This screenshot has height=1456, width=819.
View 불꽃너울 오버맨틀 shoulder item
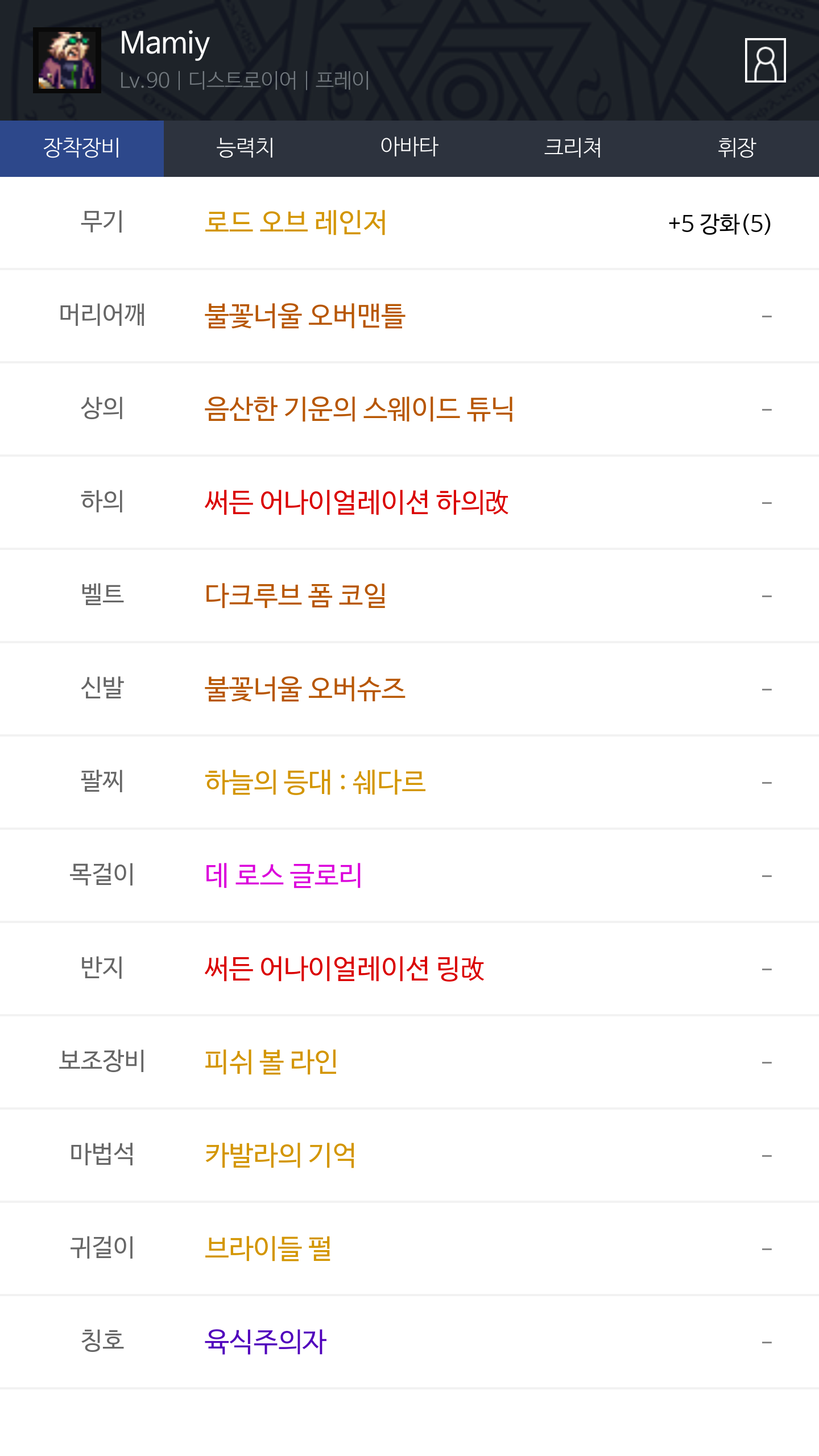tap(305, 316)
